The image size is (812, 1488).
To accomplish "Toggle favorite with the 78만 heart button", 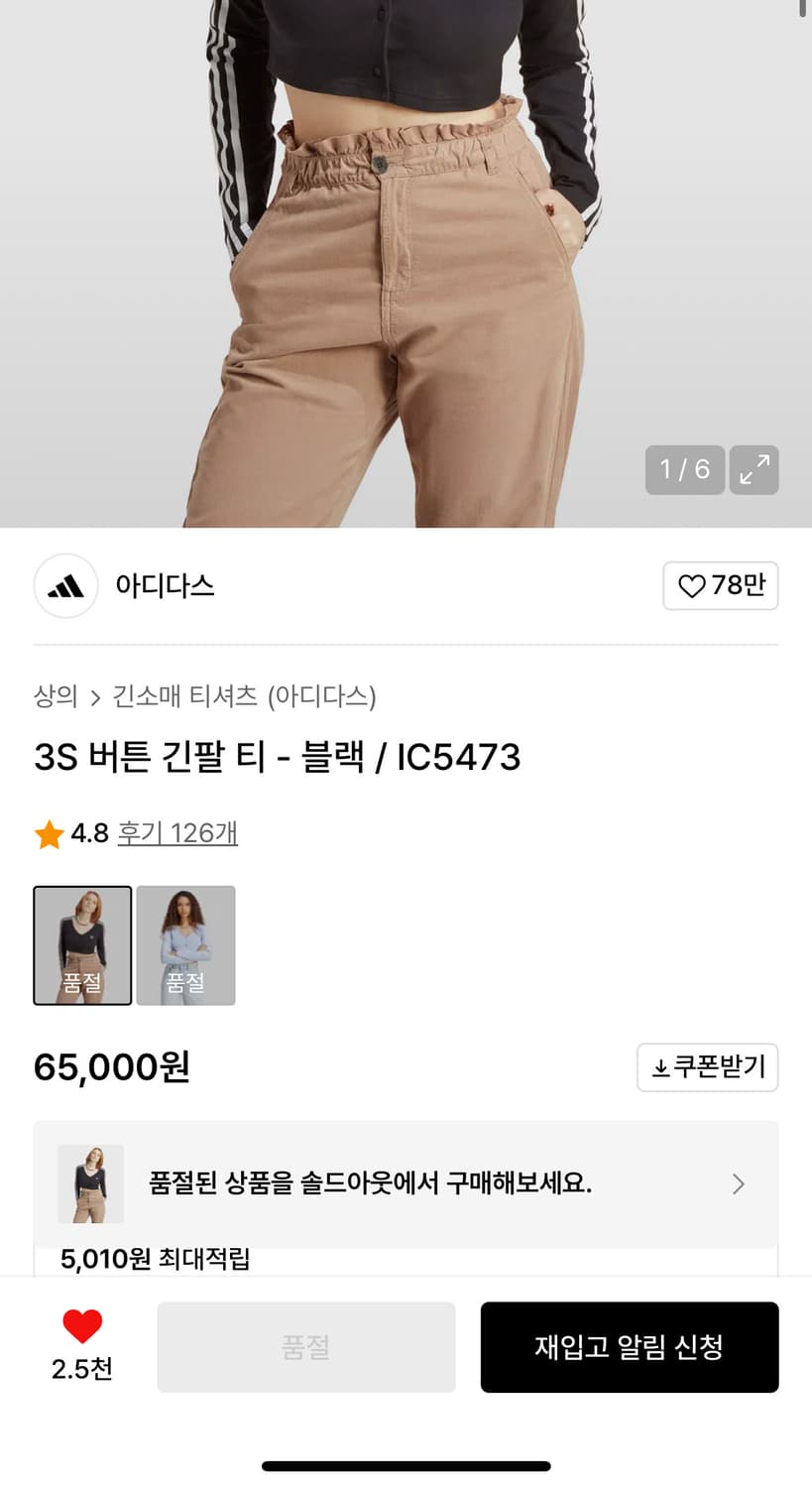I will click(x=721, y=586).
